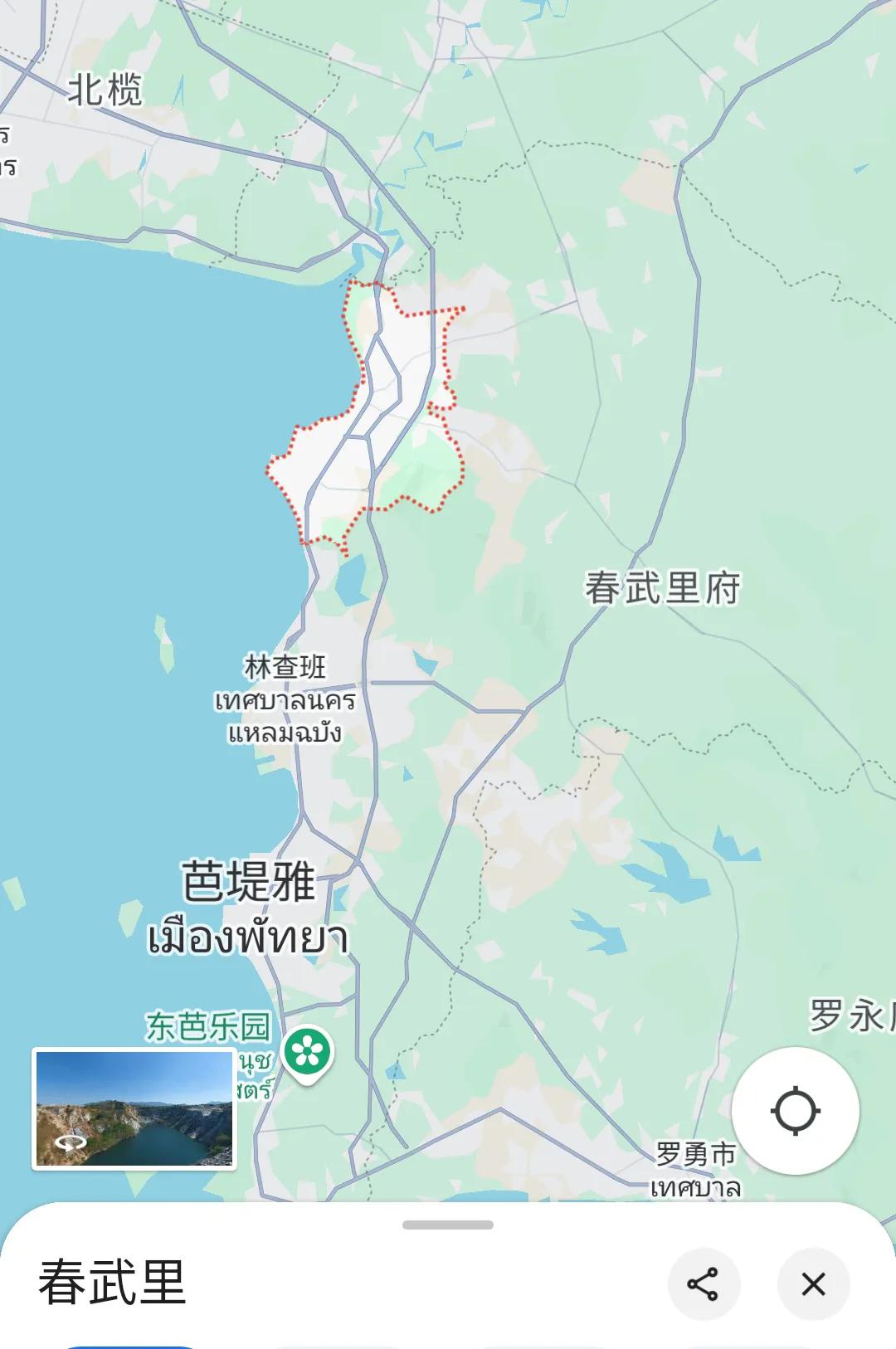
Task: Open the street view photo thumbnail
Action: click(x=134, y=1108)
